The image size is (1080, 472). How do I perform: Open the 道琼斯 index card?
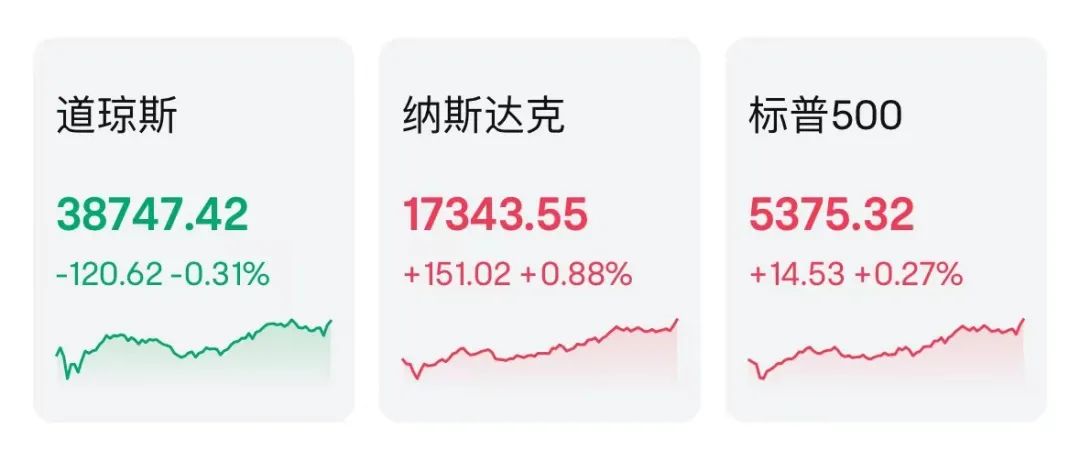[x=194, y=229]
